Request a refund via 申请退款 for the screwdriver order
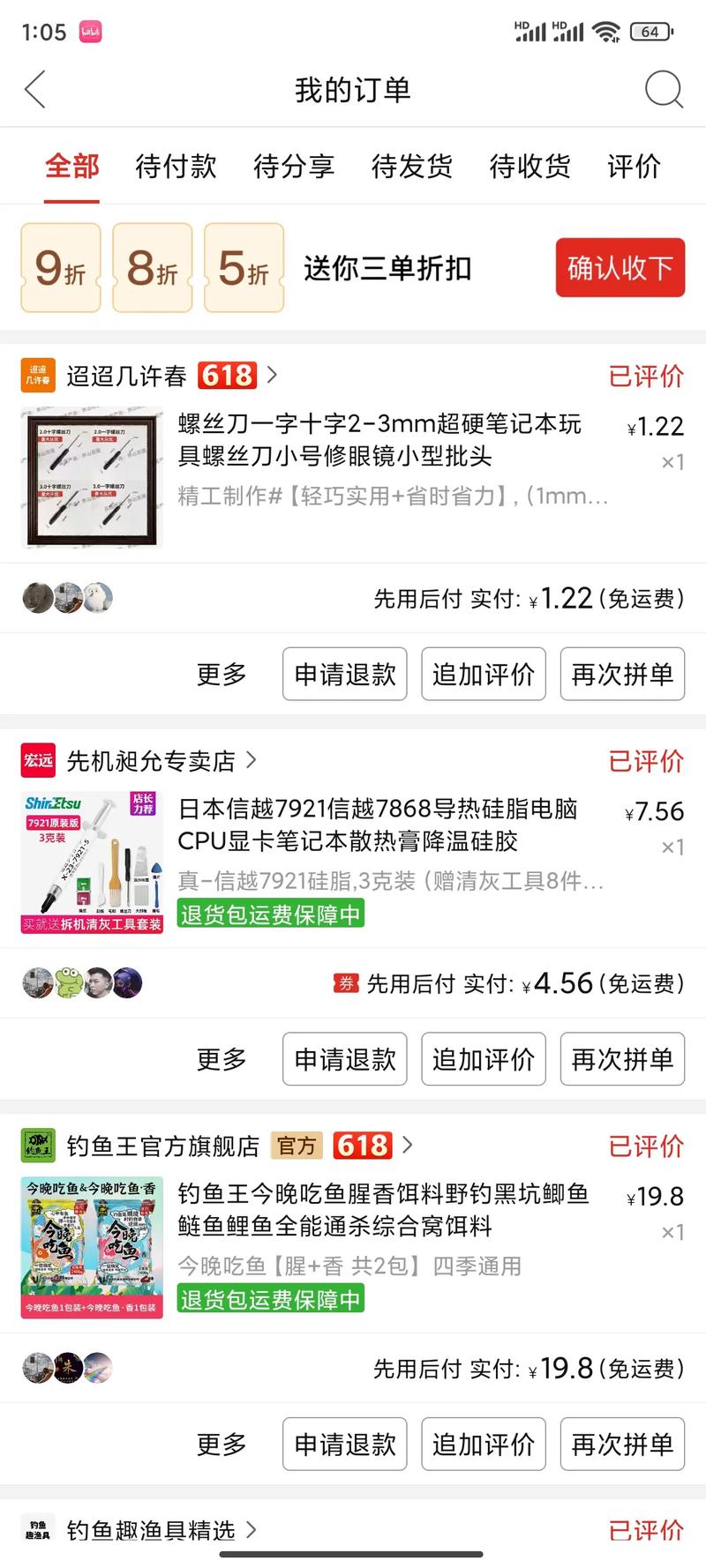706x1568 pixels. tap(344, 674)
